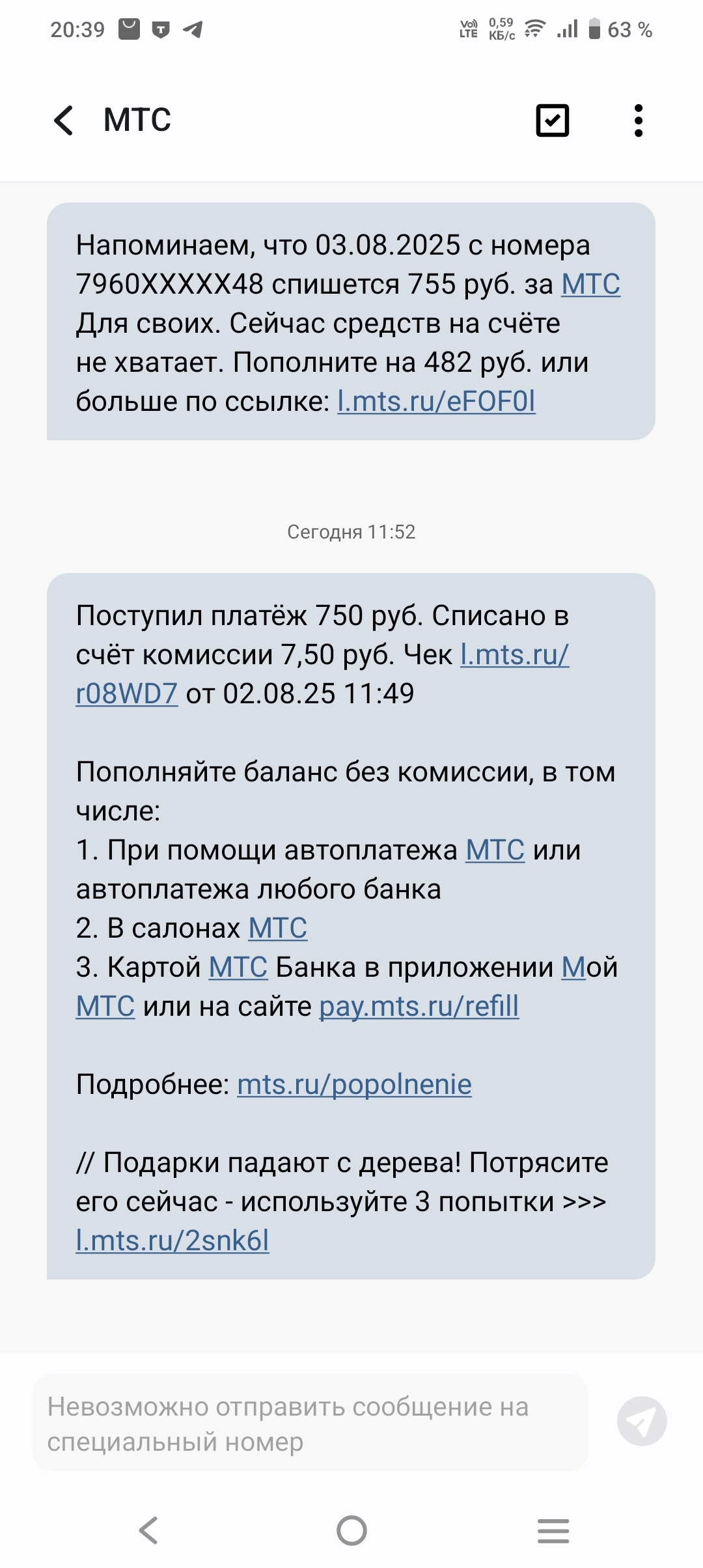703x1568 pixels.
Task: Go back from the МТС conversation
Action: coord(64,120)
